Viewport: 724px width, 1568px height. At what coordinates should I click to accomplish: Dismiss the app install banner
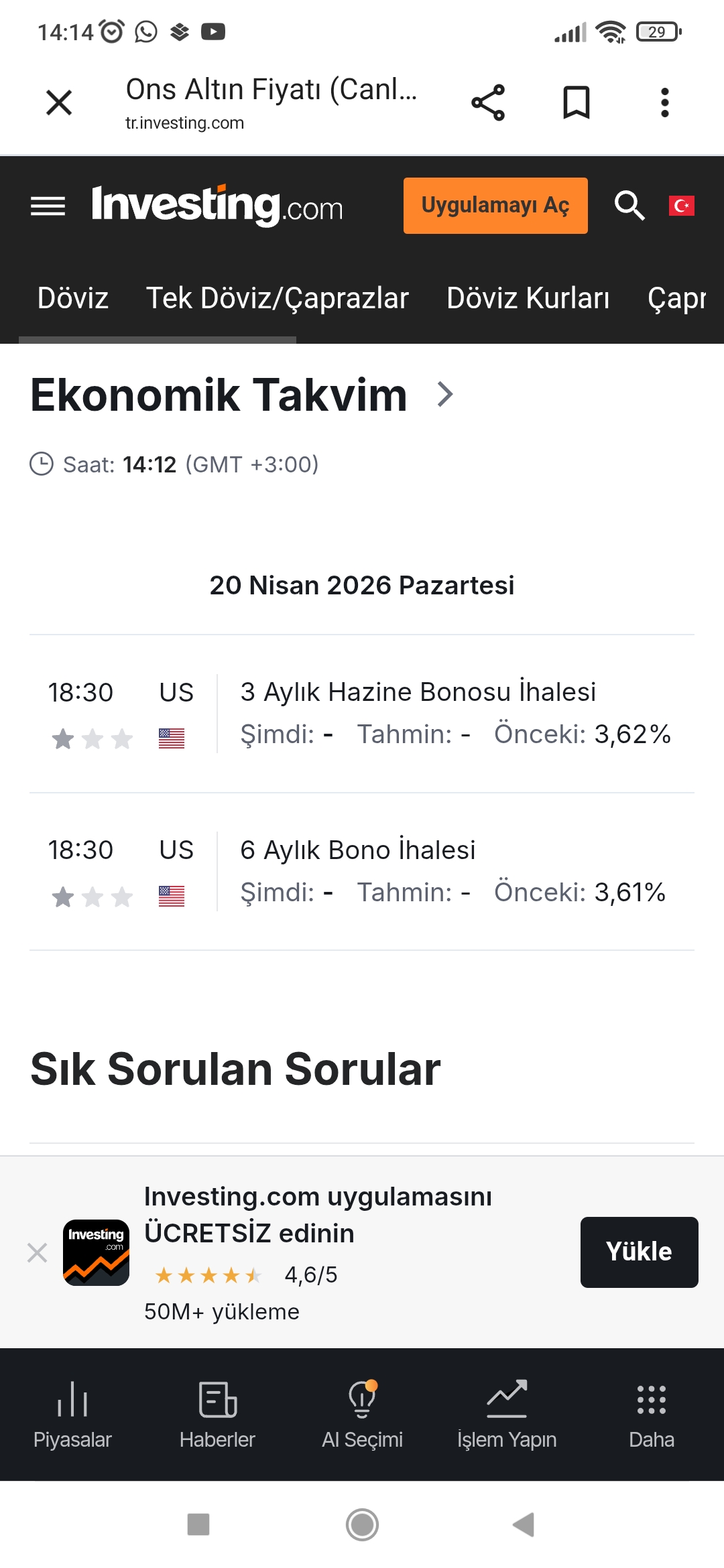click(x=38, y=1252)
